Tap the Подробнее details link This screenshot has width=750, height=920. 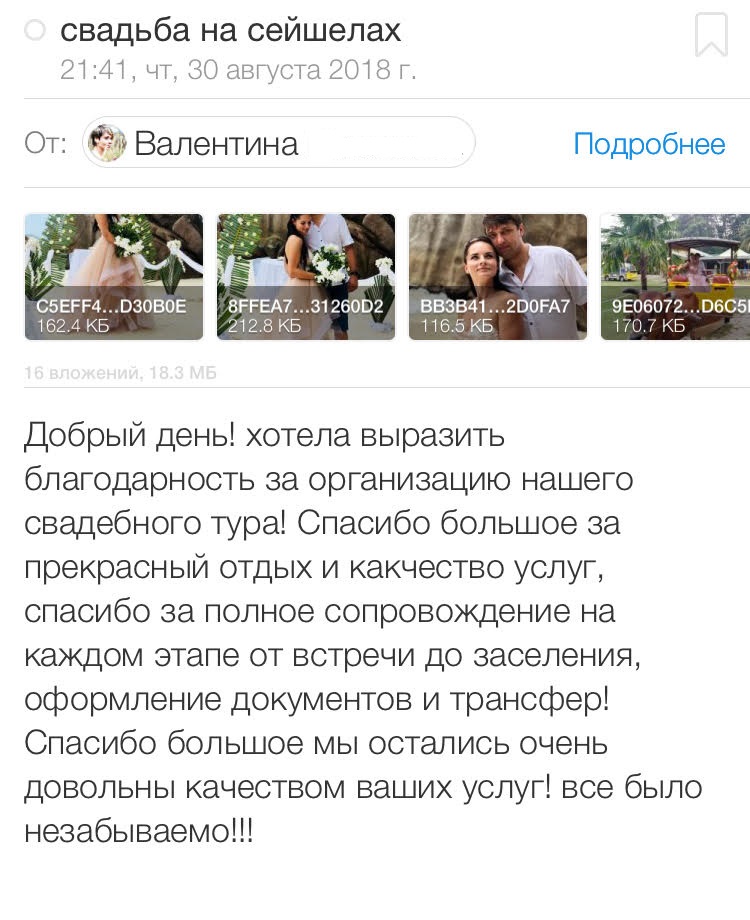coord(649,144)
